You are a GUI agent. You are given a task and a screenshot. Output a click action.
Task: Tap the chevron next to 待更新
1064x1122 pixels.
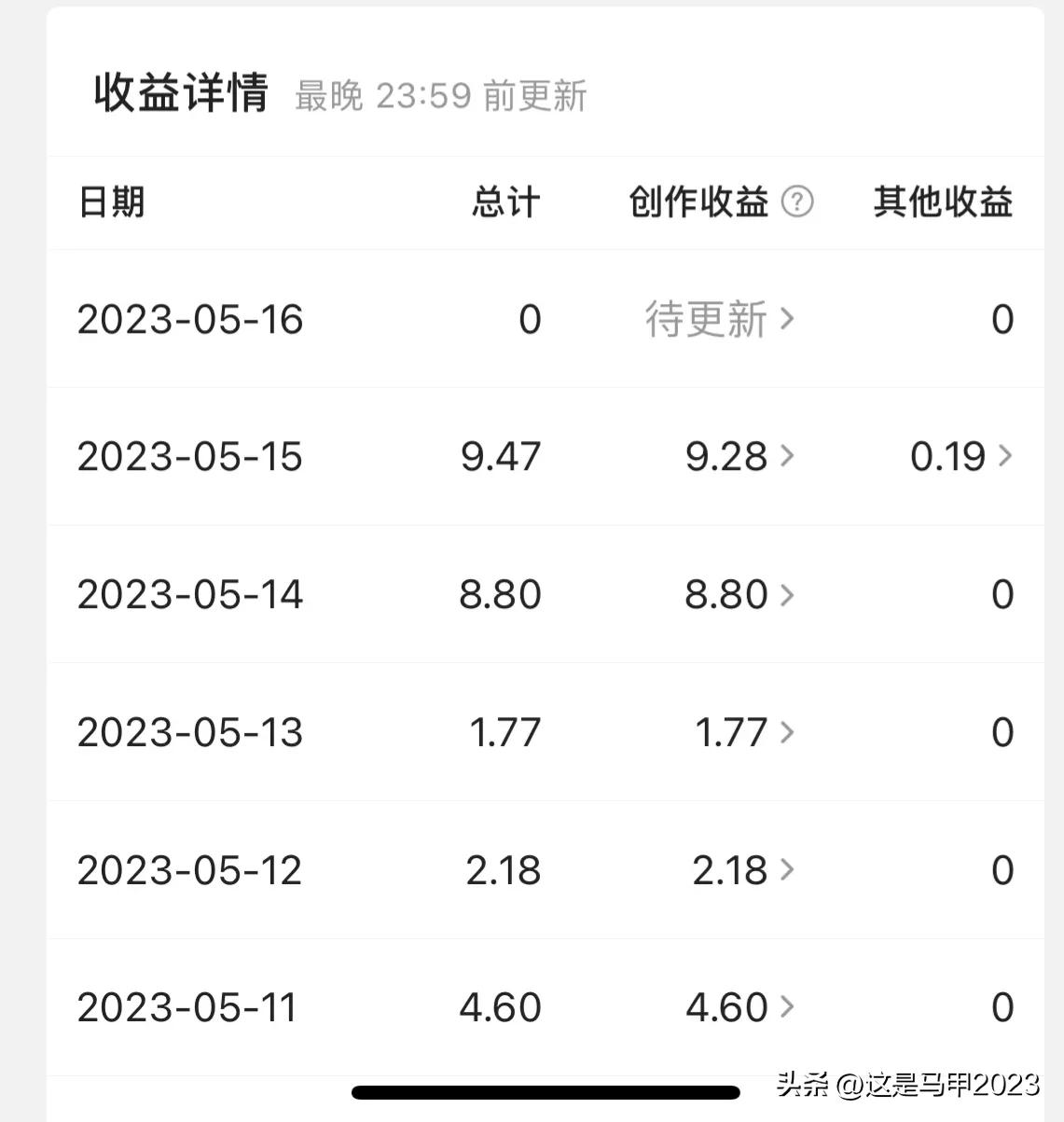[789, 320]
